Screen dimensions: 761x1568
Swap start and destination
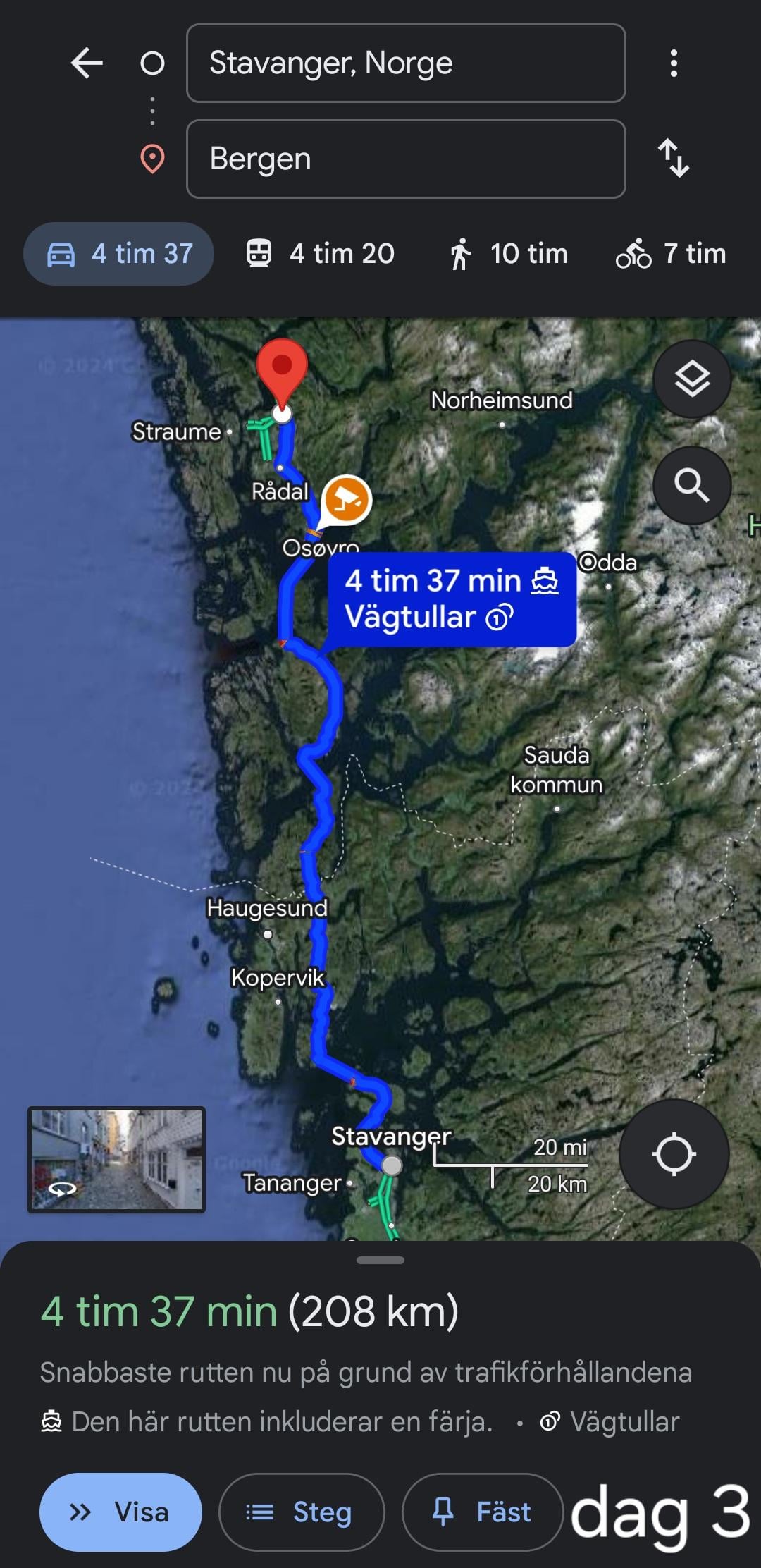[674, 158]
